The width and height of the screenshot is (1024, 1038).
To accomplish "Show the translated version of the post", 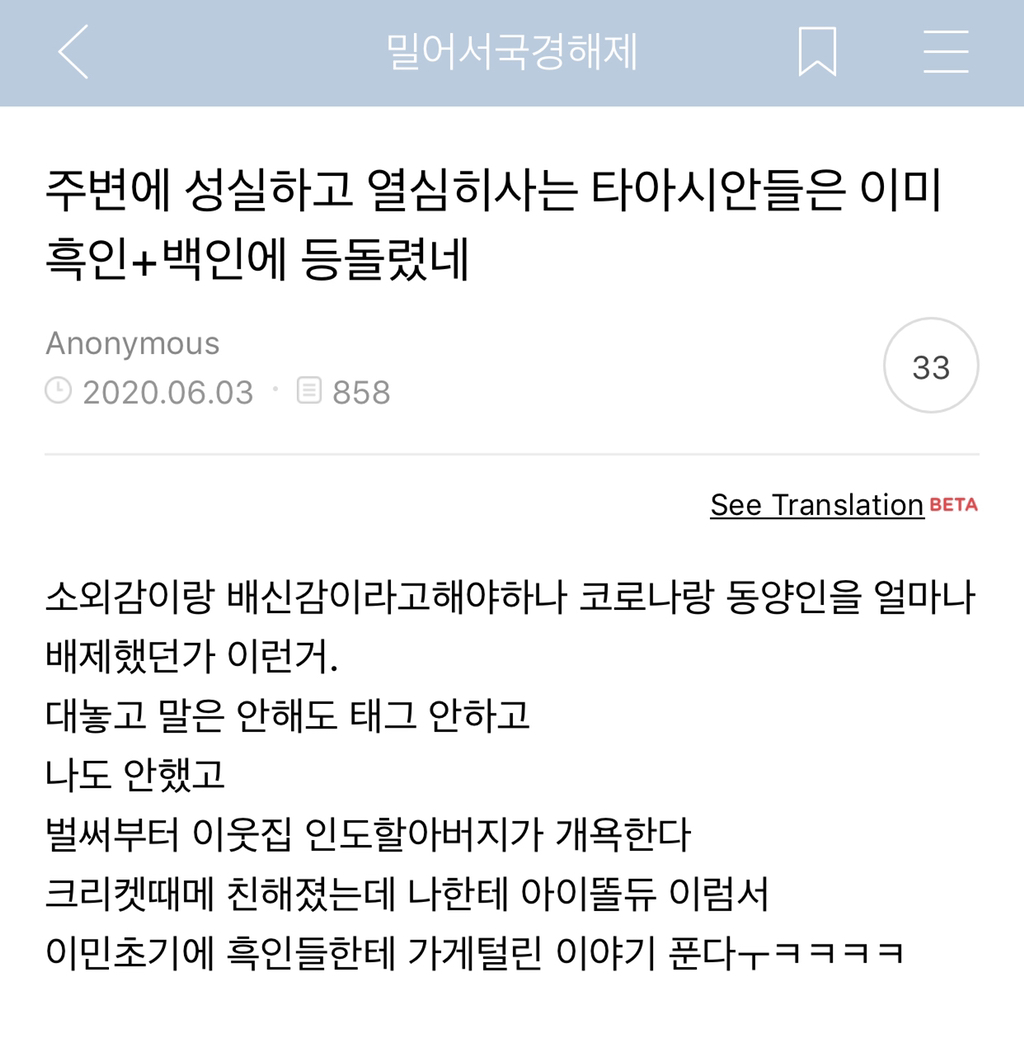I will click(x=816, y=505).
